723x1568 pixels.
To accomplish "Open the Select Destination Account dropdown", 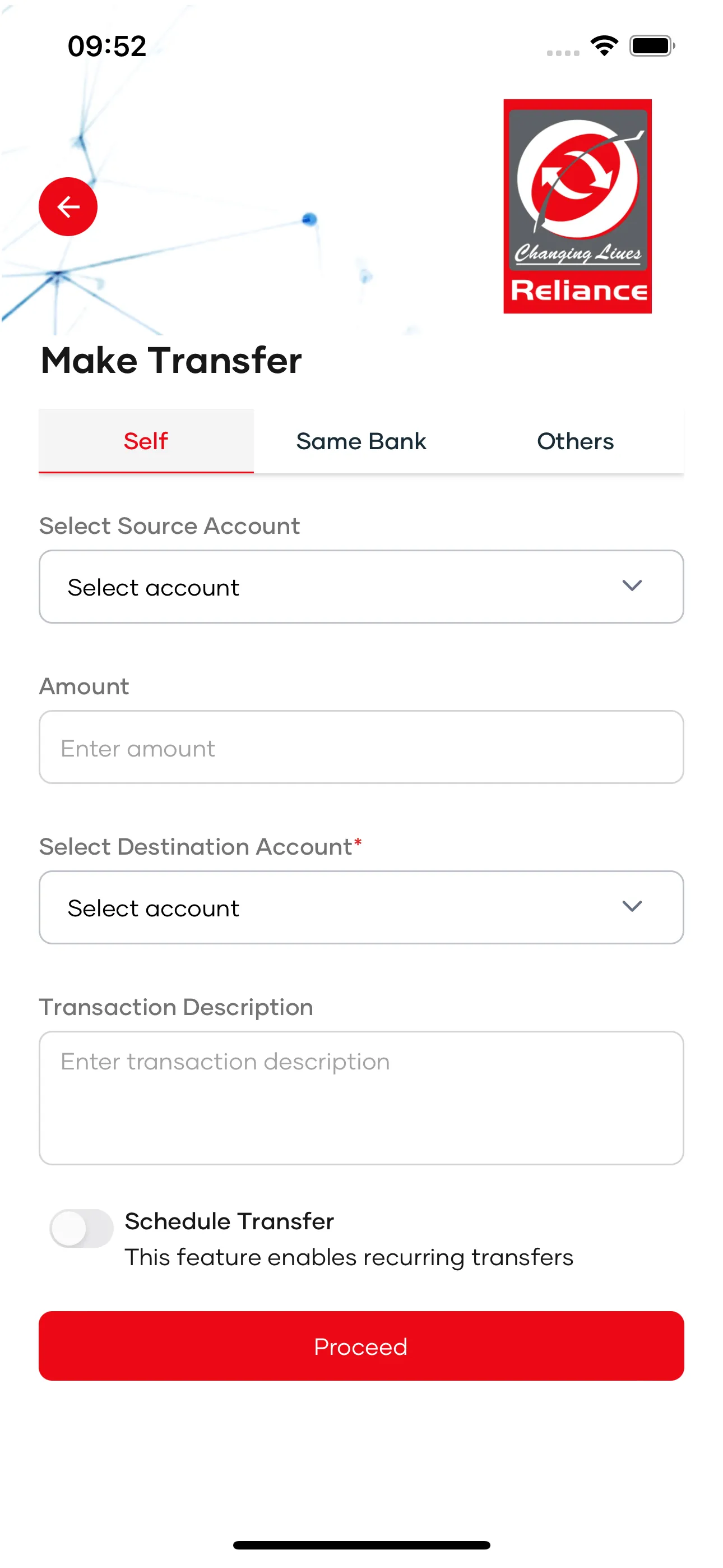I will 361,907.
